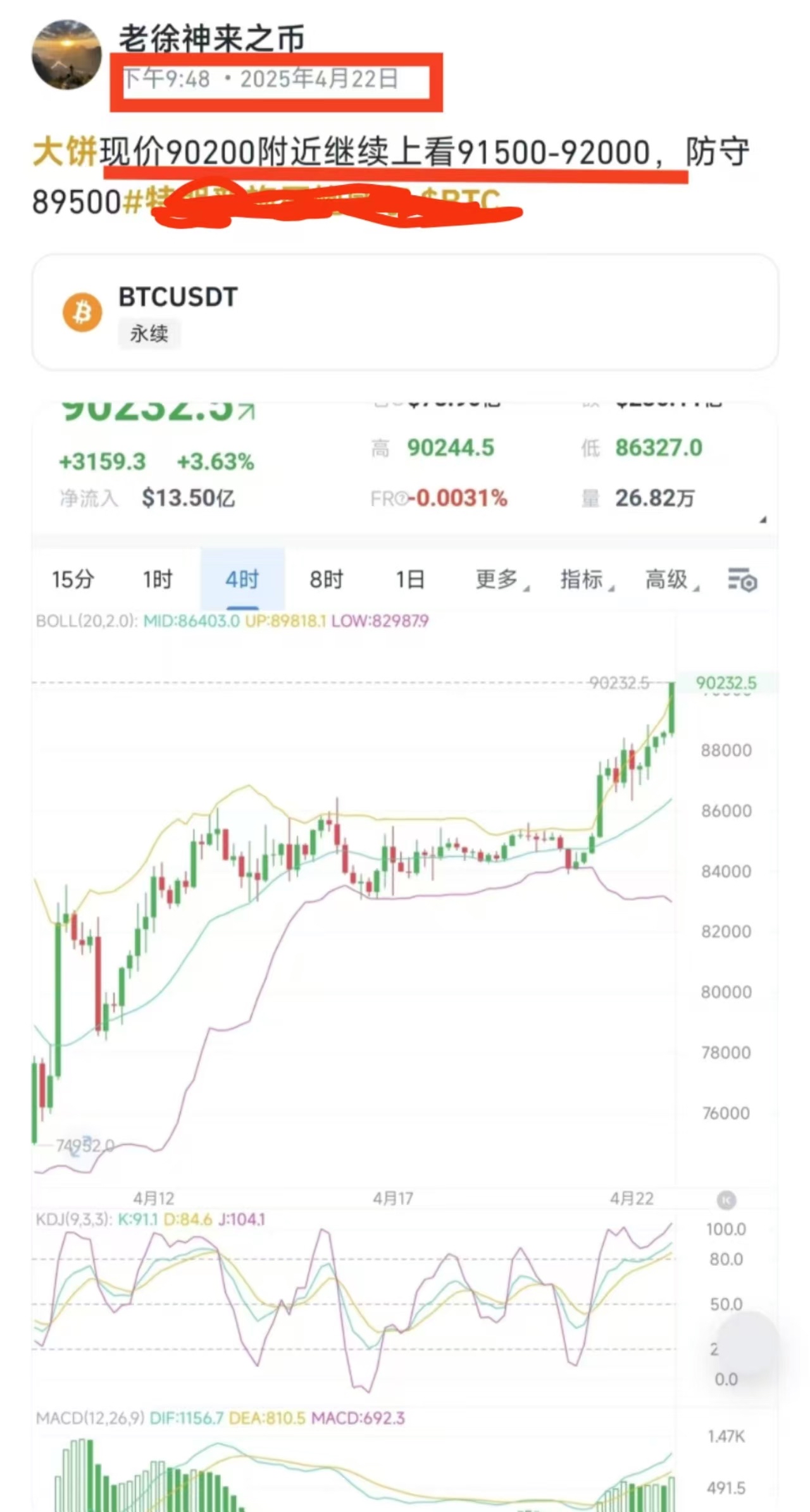Screen dimensions: 810x1512
Task: Open the BTCUSDT perpetual contract card
Action: [x=405, y=313]
